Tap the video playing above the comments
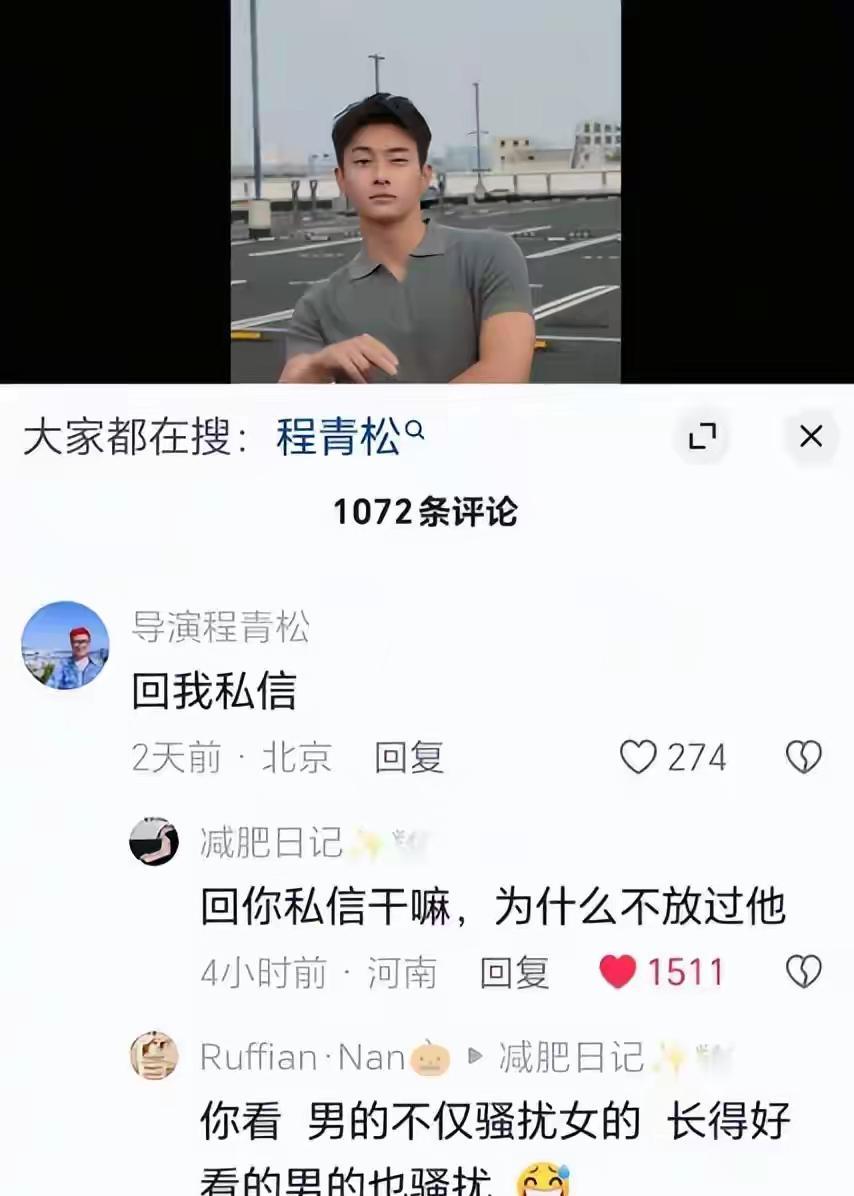Image resolution: width=854 pixels, height=1196 pixels. click(426, 190)
